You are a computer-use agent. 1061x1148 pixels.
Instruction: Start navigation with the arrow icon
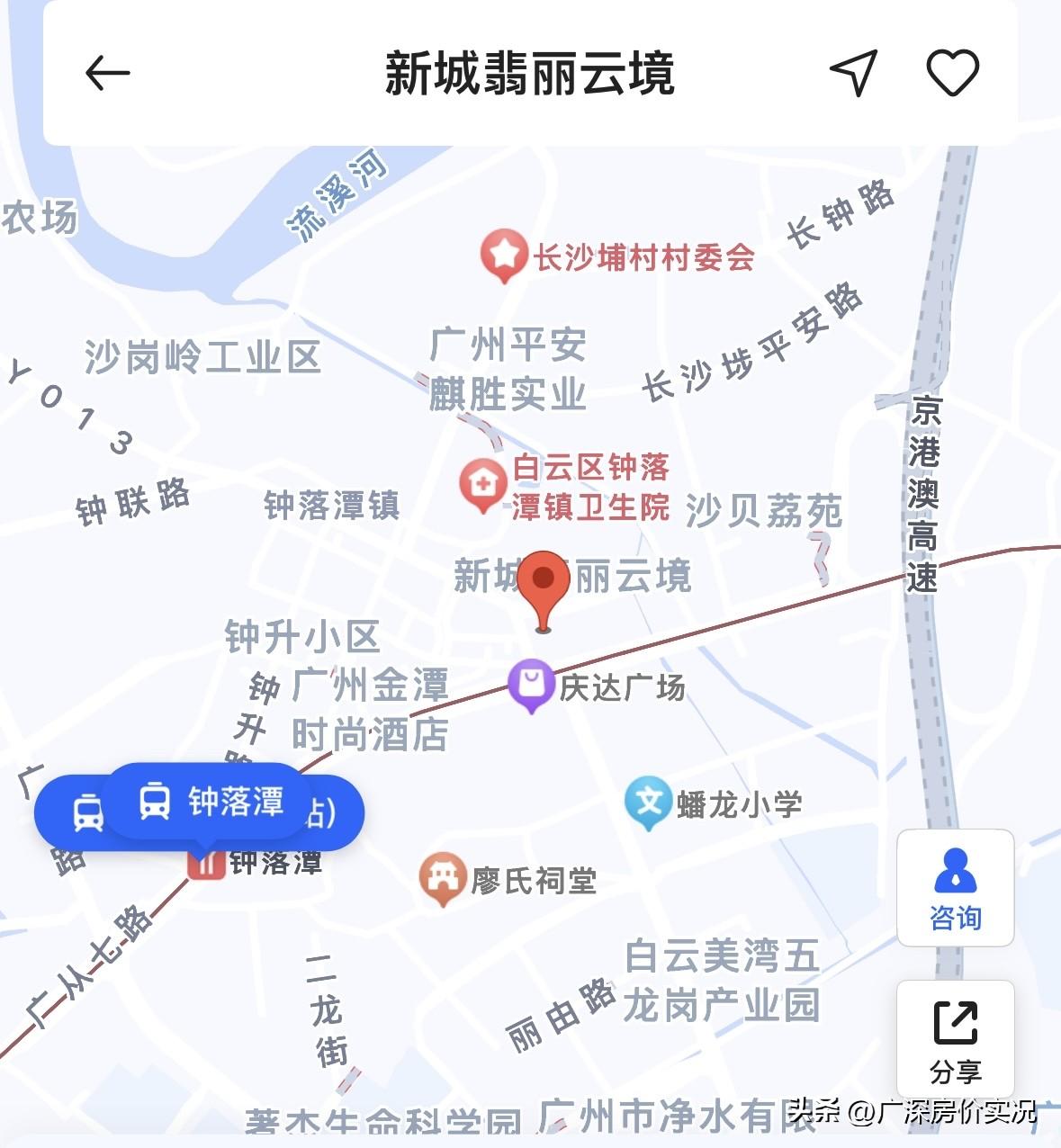point(853,72)
